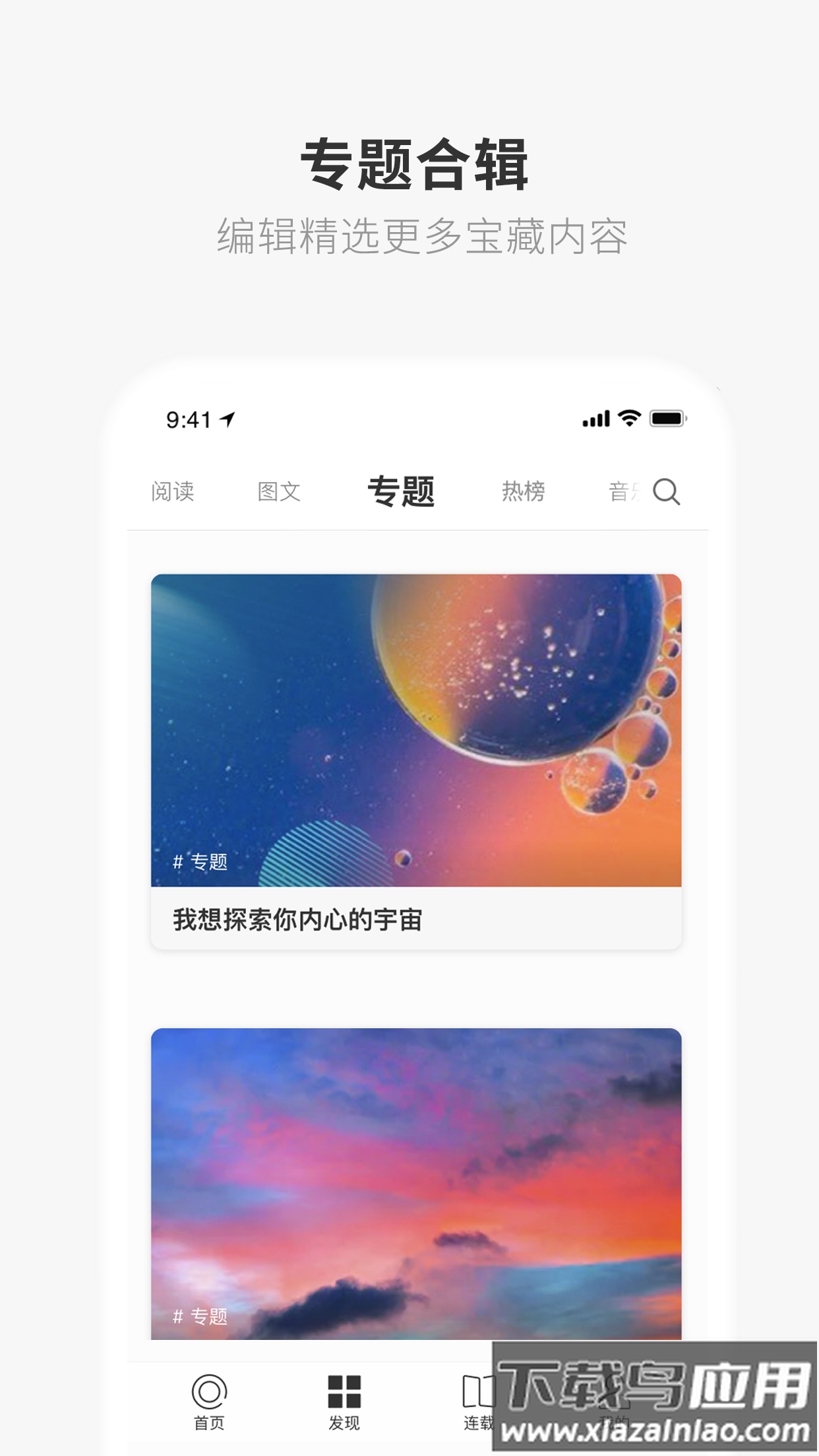This screenshot has height=1456, width=819.
Task: Tap the Wi-Fi icon in status bar
Action: tap(628, 417)
